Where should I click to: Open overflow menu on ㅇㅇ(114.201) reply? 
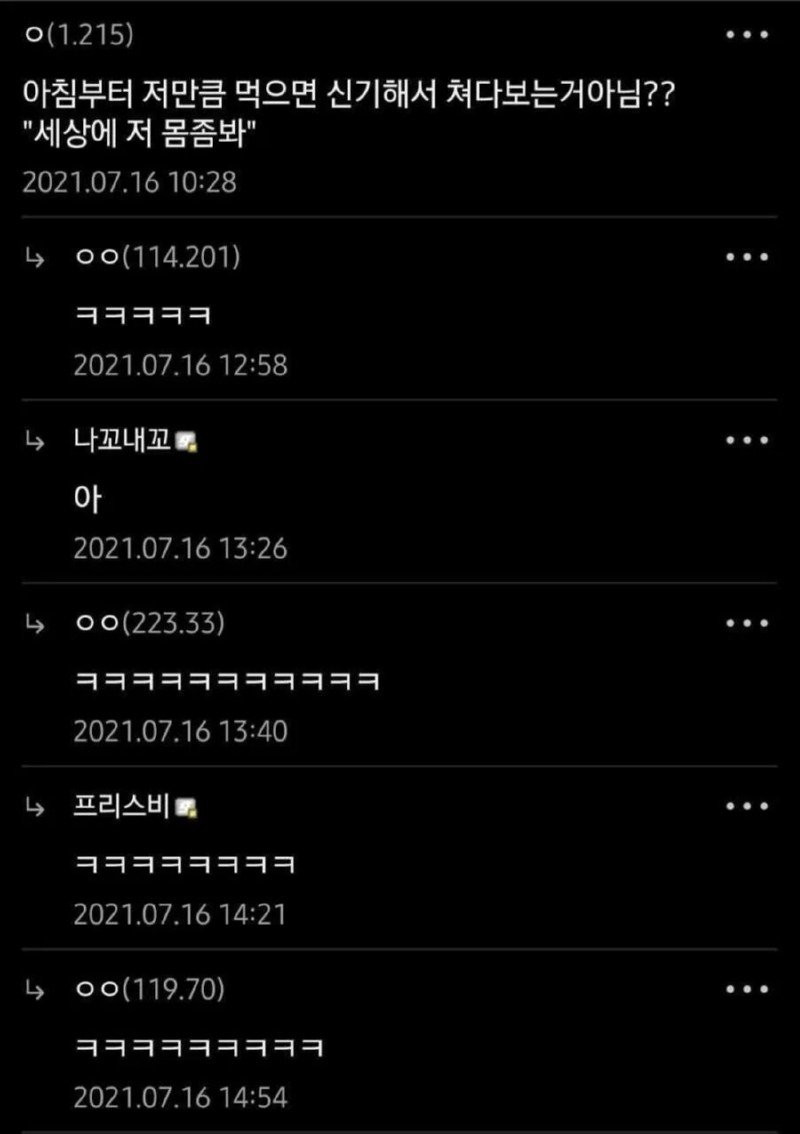pos(747,256)
